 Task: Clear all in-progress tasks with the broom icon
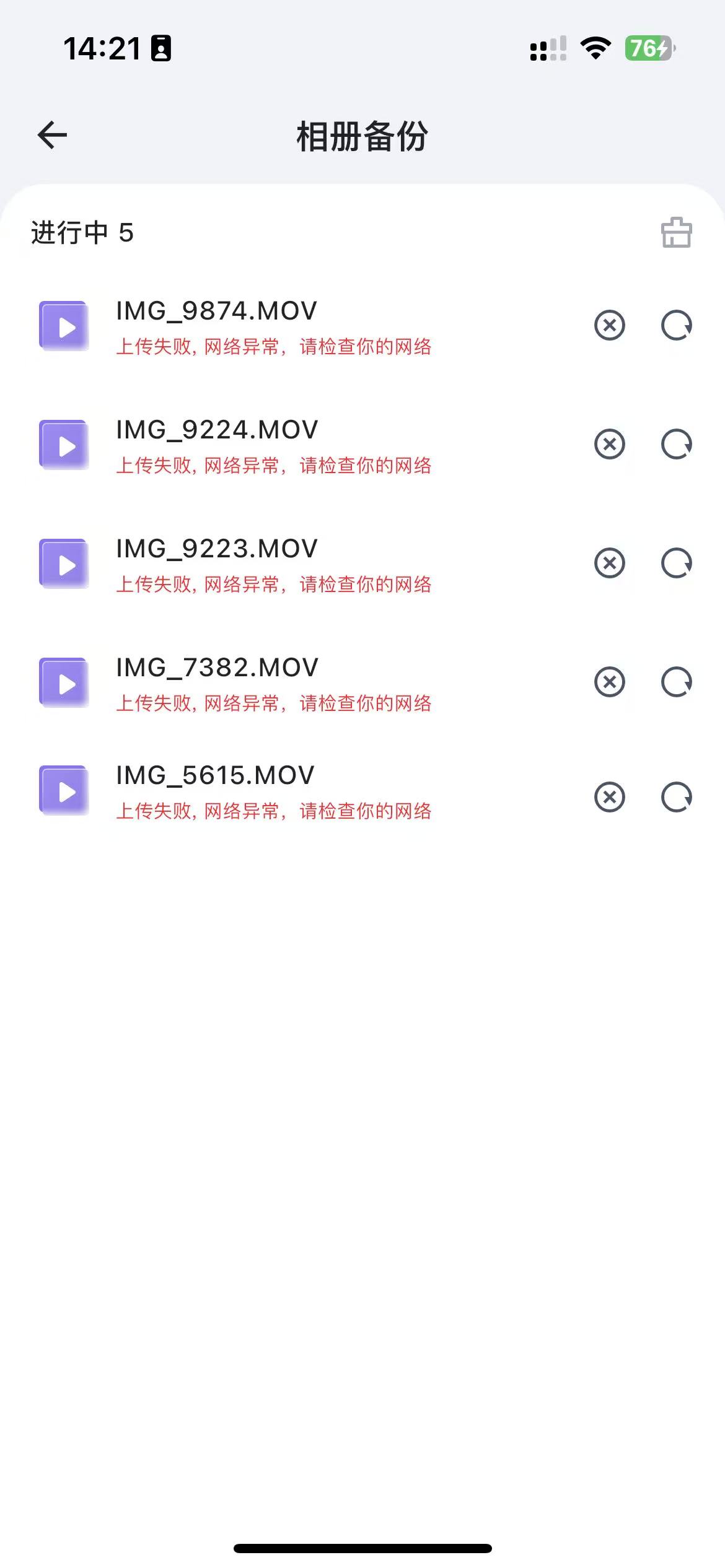676,233
